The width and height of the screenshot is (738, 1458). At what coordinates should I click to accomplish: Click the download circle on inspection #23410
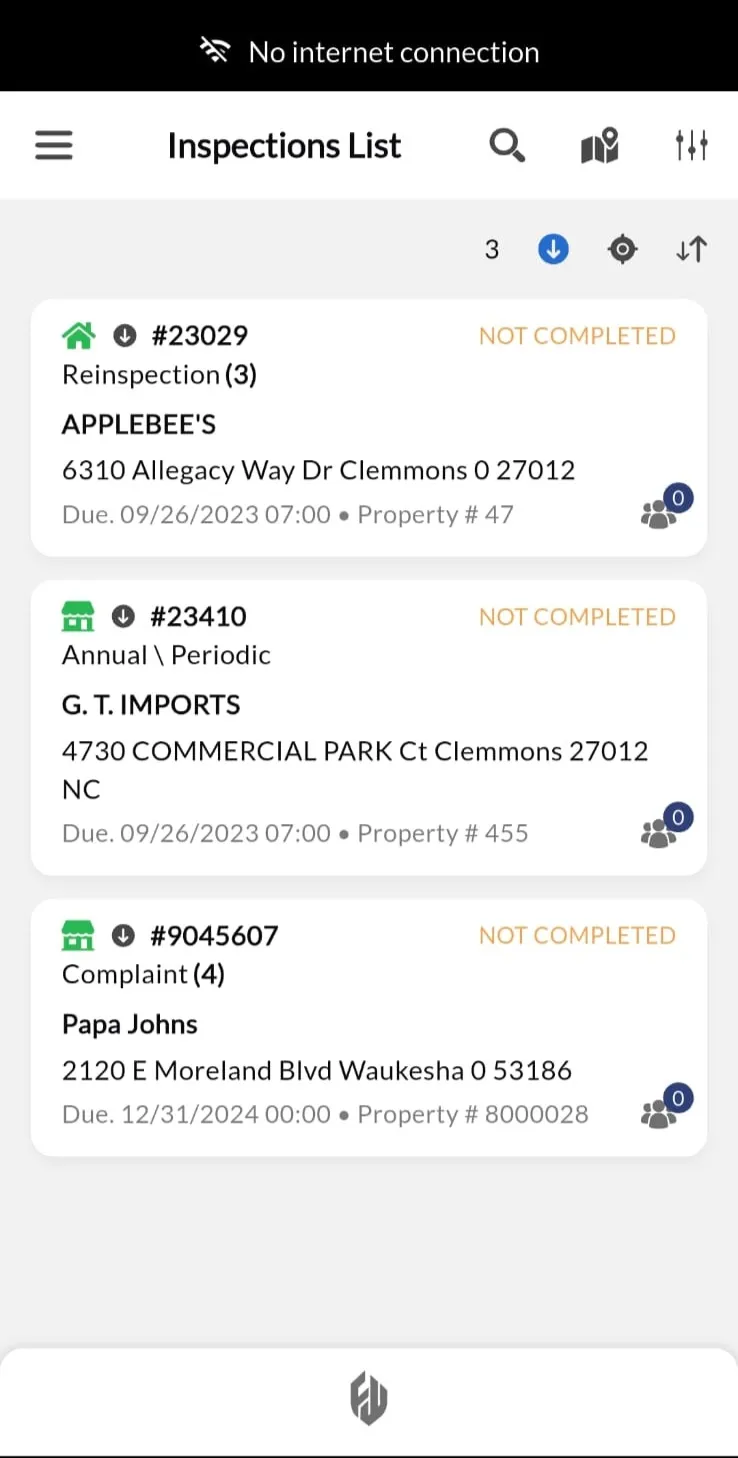124,617
